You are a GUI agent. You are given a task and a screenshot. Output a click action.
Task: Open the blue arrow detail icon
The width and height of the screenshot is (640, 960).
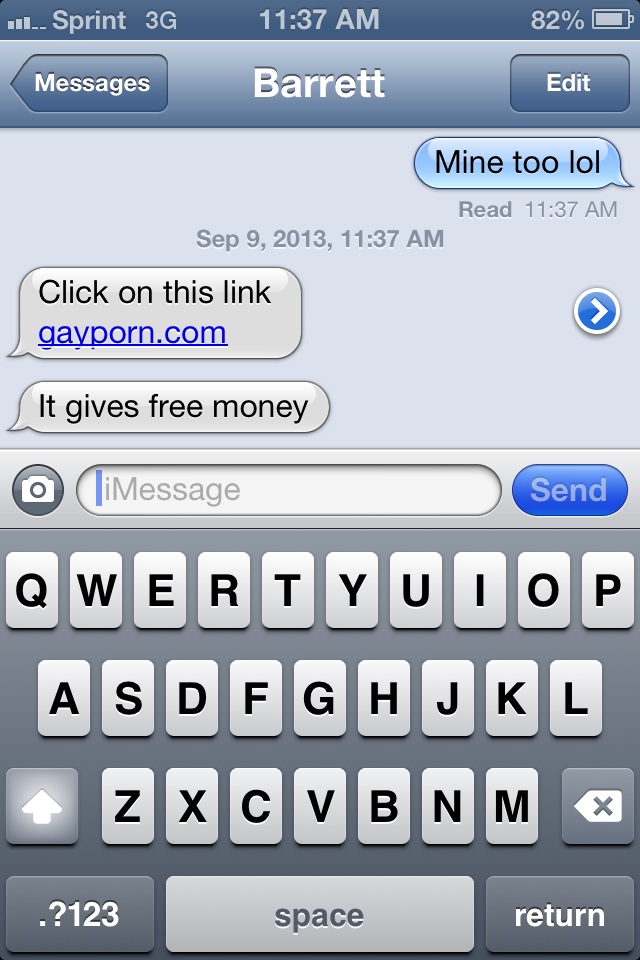[597, 313]
